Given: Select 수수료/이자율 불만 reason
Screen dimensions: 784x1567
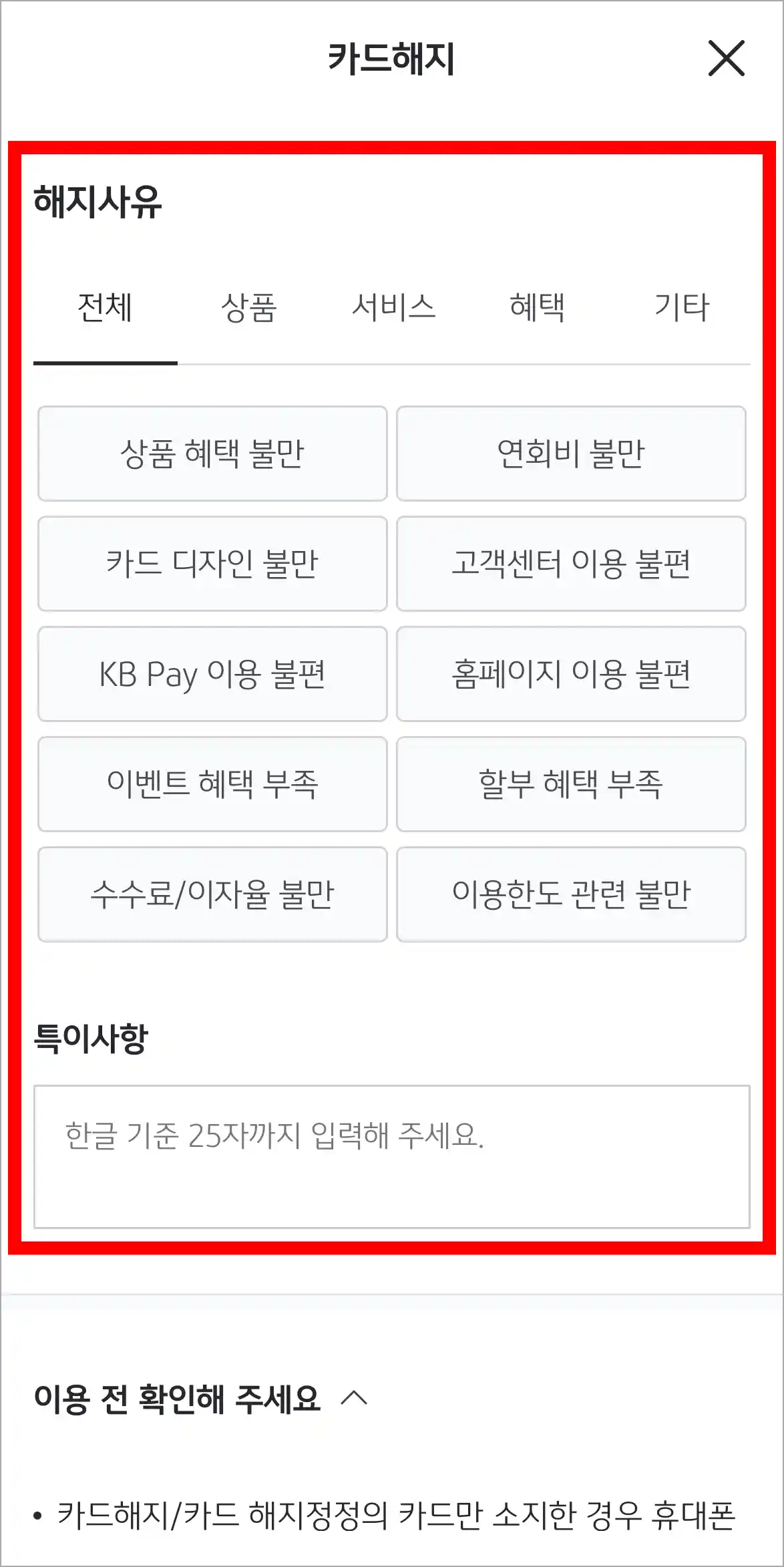Looking at the screenshot, I should [x=214, y=894].
